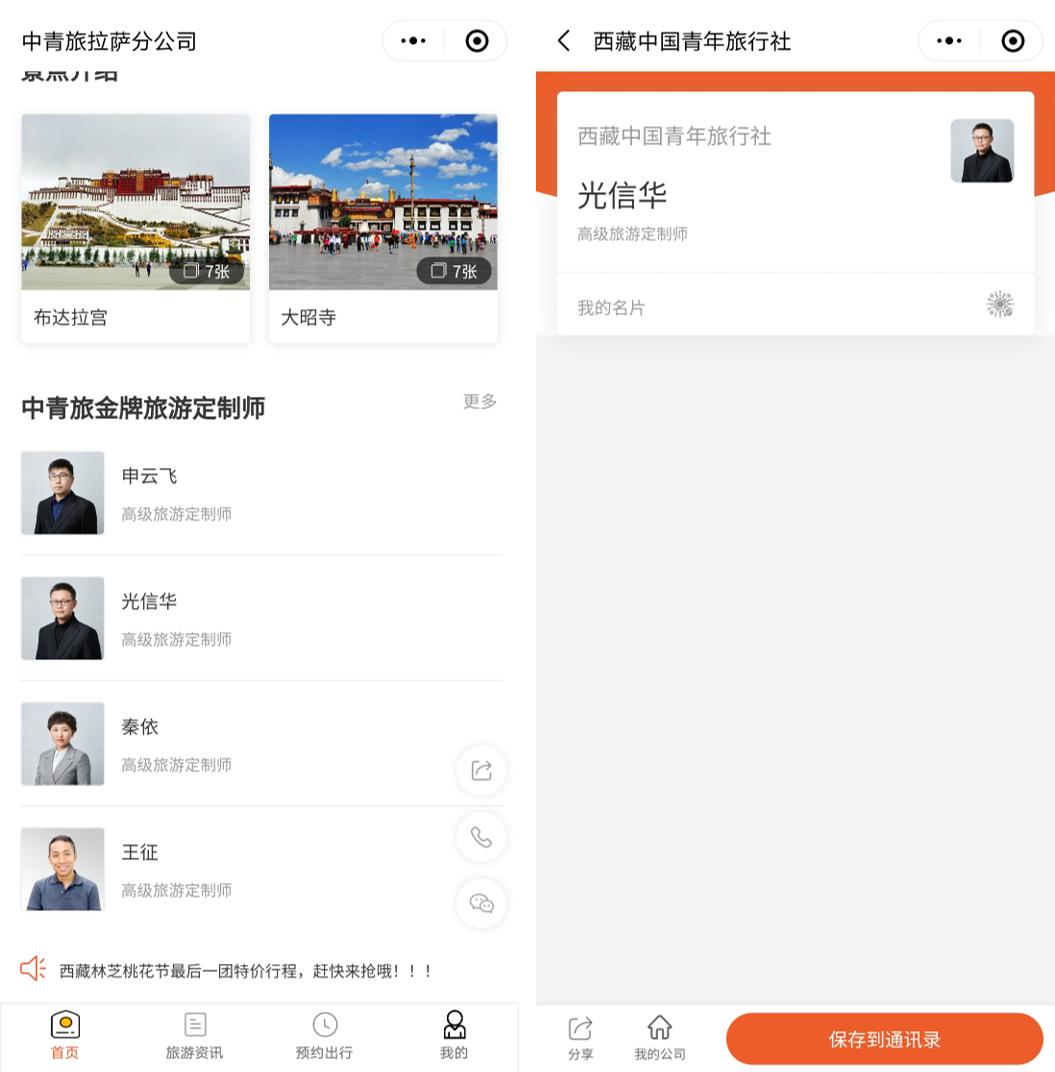Screen dimensions: 1055x1072
Task: Switch to the 我的 tab
Action: pyautogui.click(x=454, y=1036)
